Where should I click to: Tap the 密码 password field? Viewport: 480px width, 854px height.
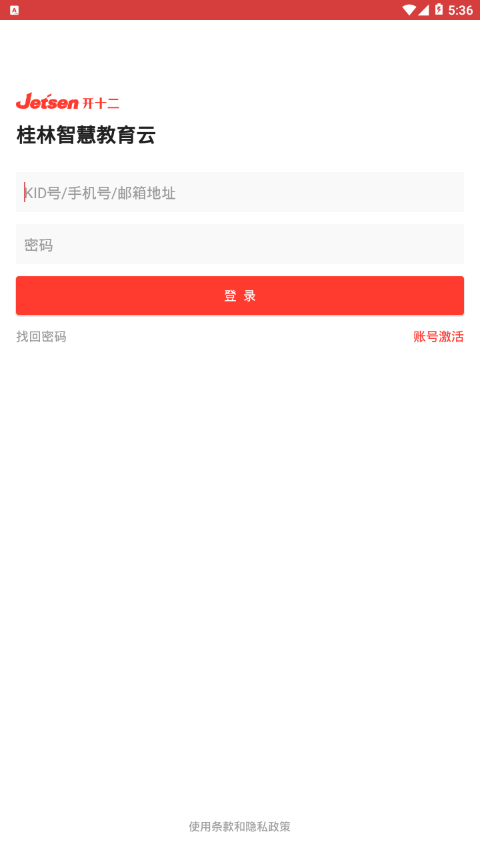(x=240, y=244)
